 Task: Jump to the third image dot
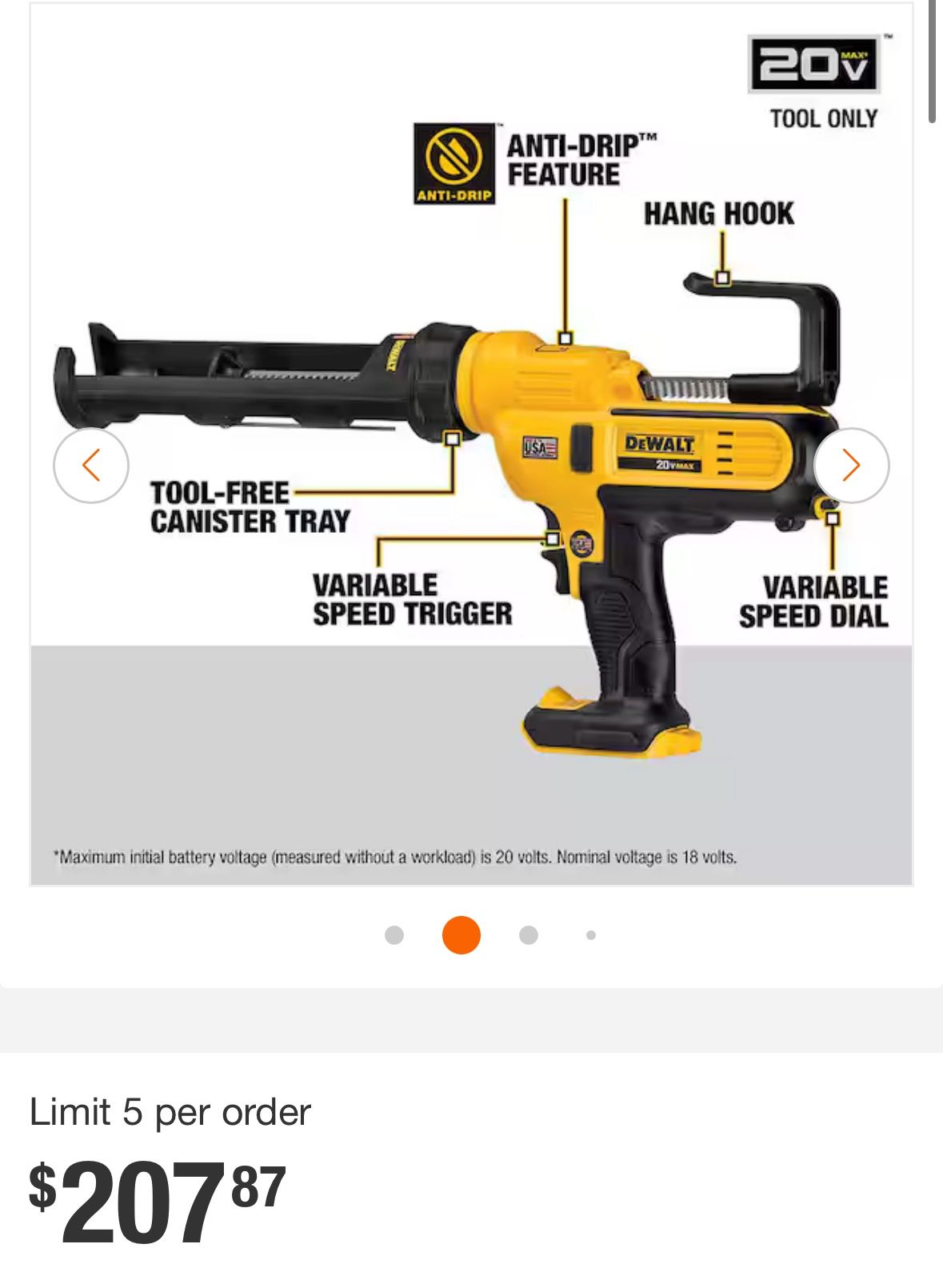click(529, 934)
